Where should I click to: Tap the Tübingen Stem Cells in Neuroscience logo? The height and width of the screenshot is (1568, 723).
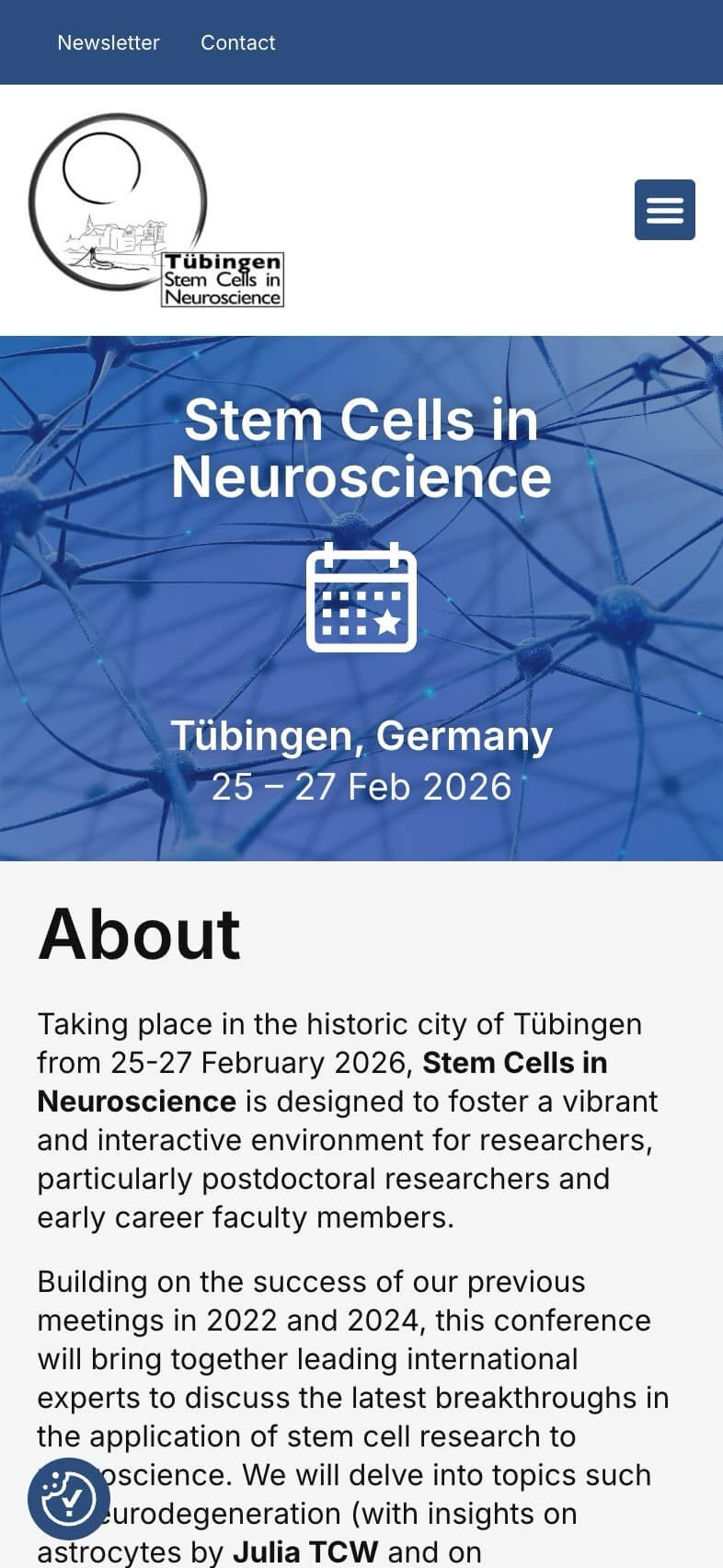(x=155, y=210)
